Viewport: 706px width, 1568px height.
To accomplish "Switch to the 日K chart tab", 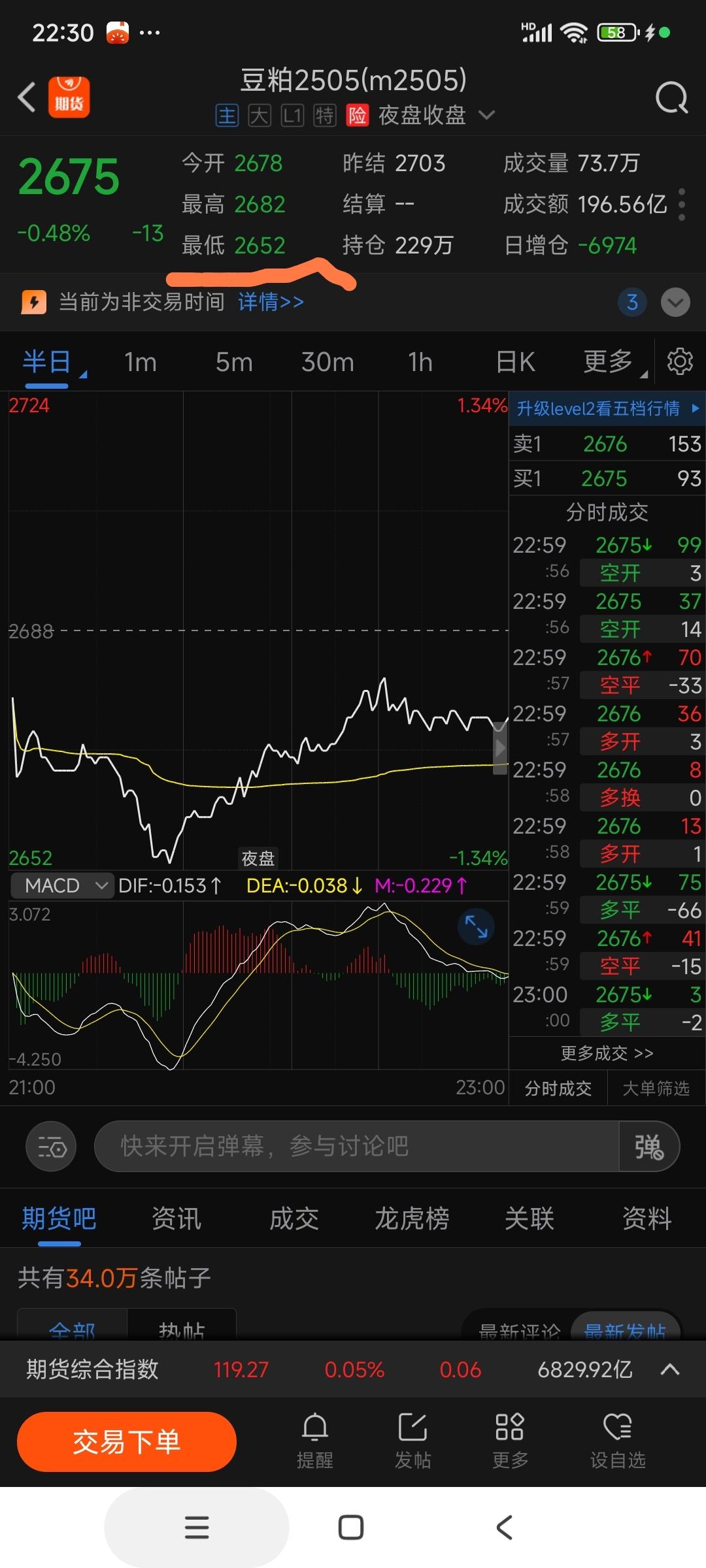I will pos(515,361).
